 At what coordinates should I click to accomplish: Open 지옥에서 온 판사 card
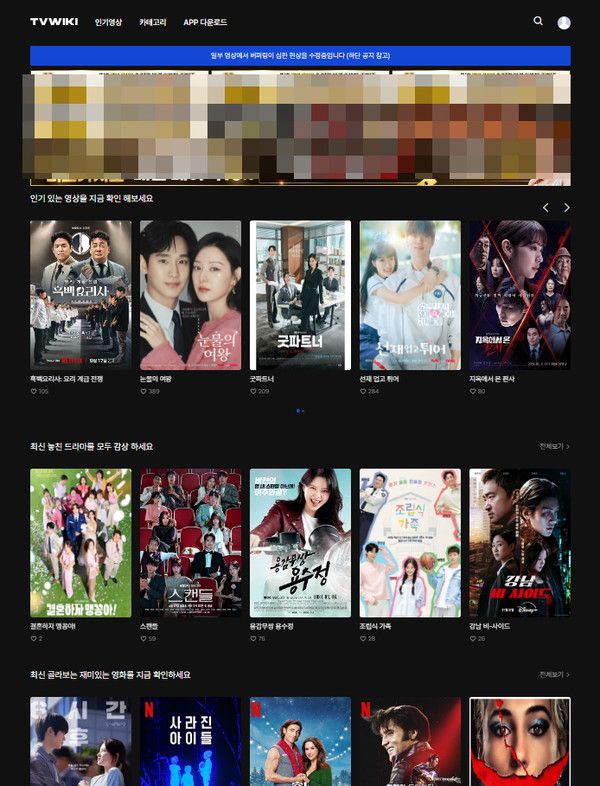[x=520, y=295]
